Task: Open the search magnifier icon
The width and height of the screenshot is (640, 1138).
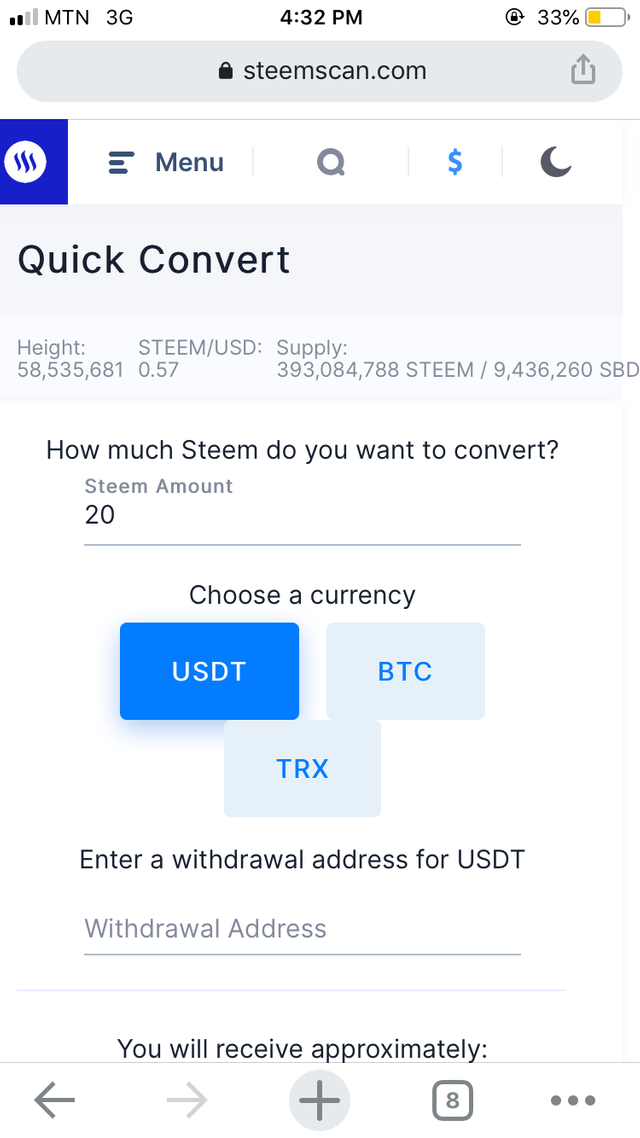Action: pos(331,162)
